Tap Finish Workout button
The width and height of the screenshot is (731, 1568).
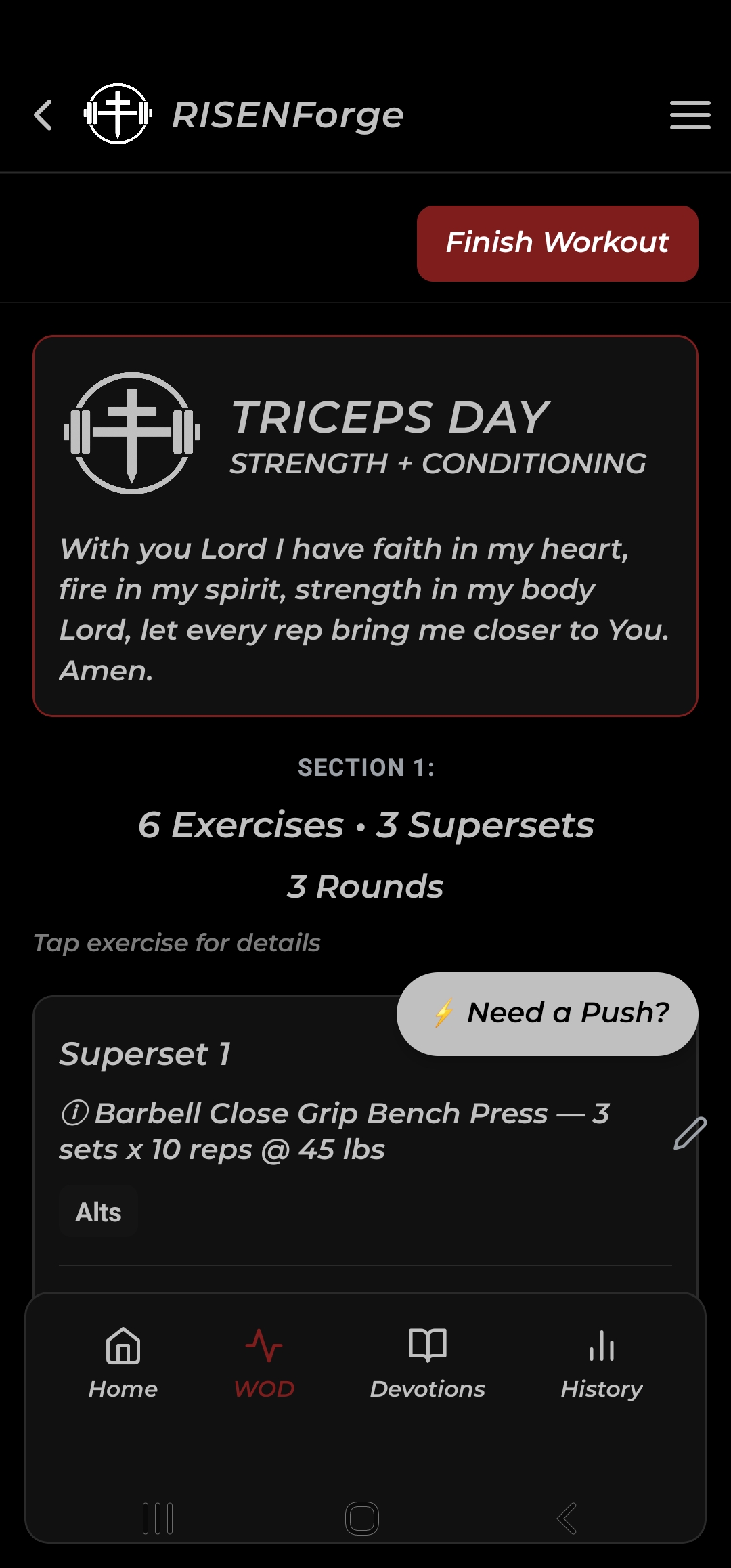557,243
